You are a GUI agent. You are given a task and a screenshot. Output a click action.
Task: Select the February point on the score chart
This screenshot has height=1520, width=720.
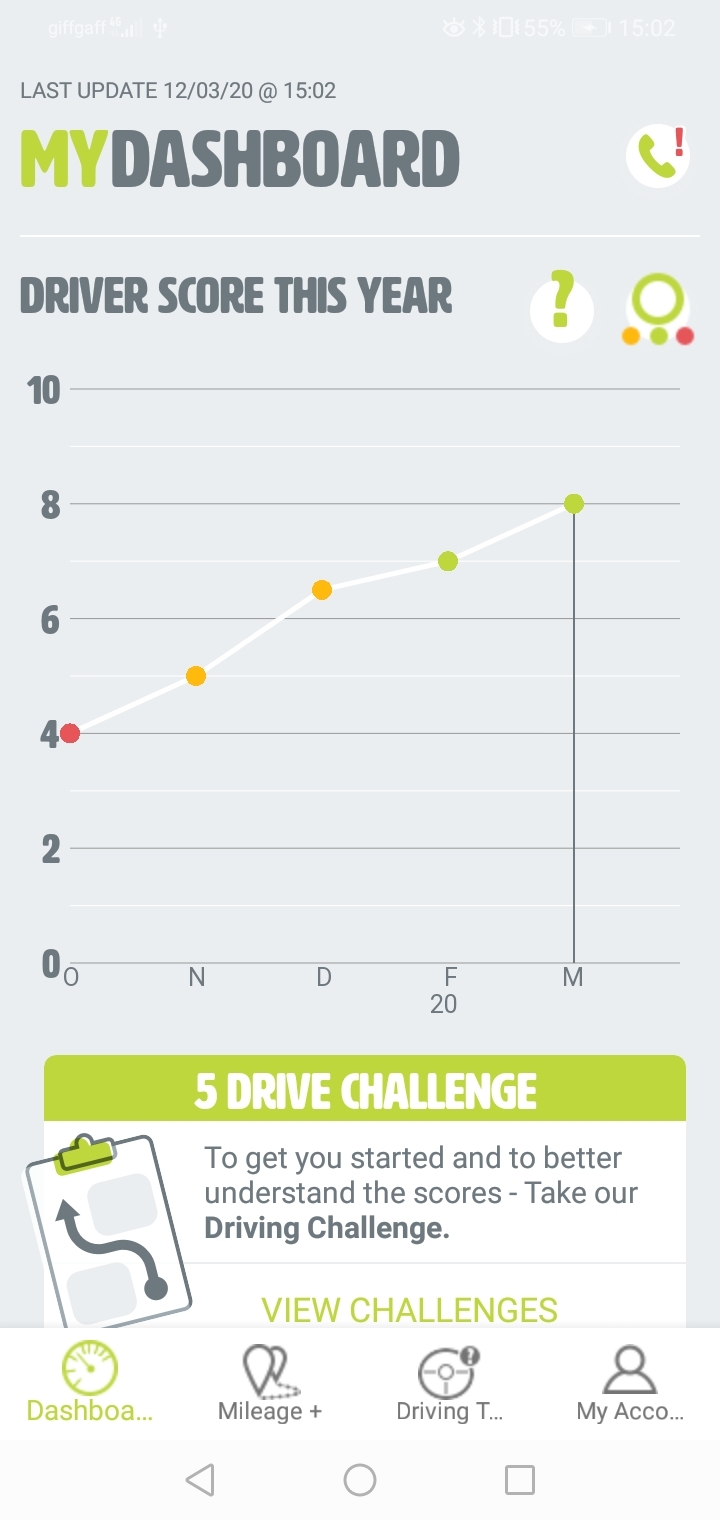coord(448,561)
